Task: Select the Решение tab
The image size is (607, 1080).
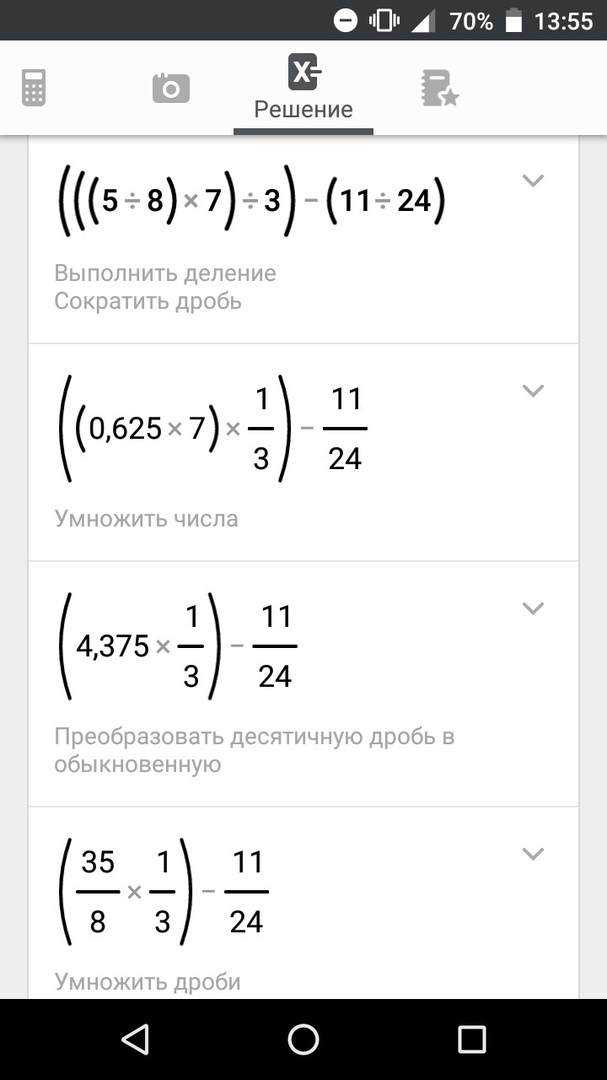Action: (x=303, y=88)
